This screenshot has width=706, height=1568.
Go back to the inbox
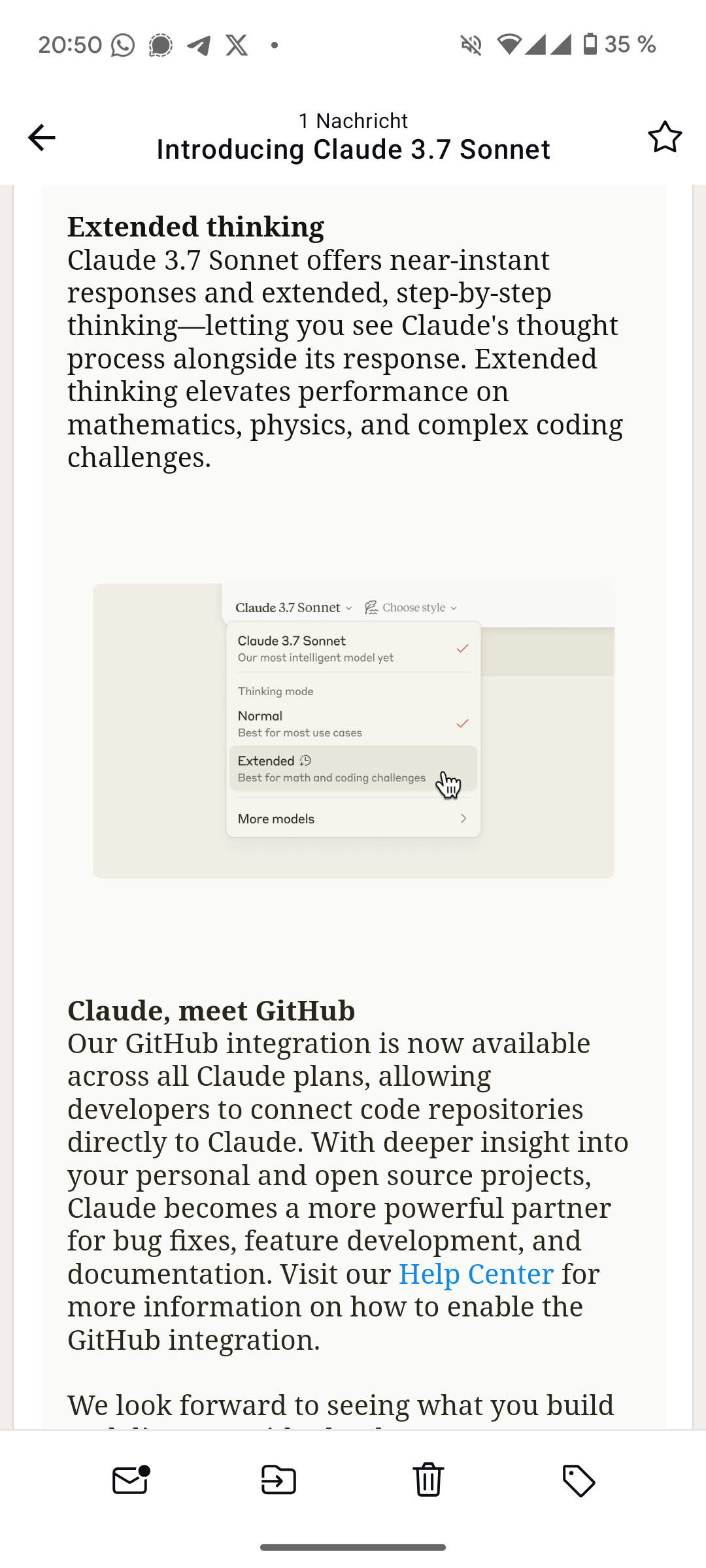tap(41, 137)
